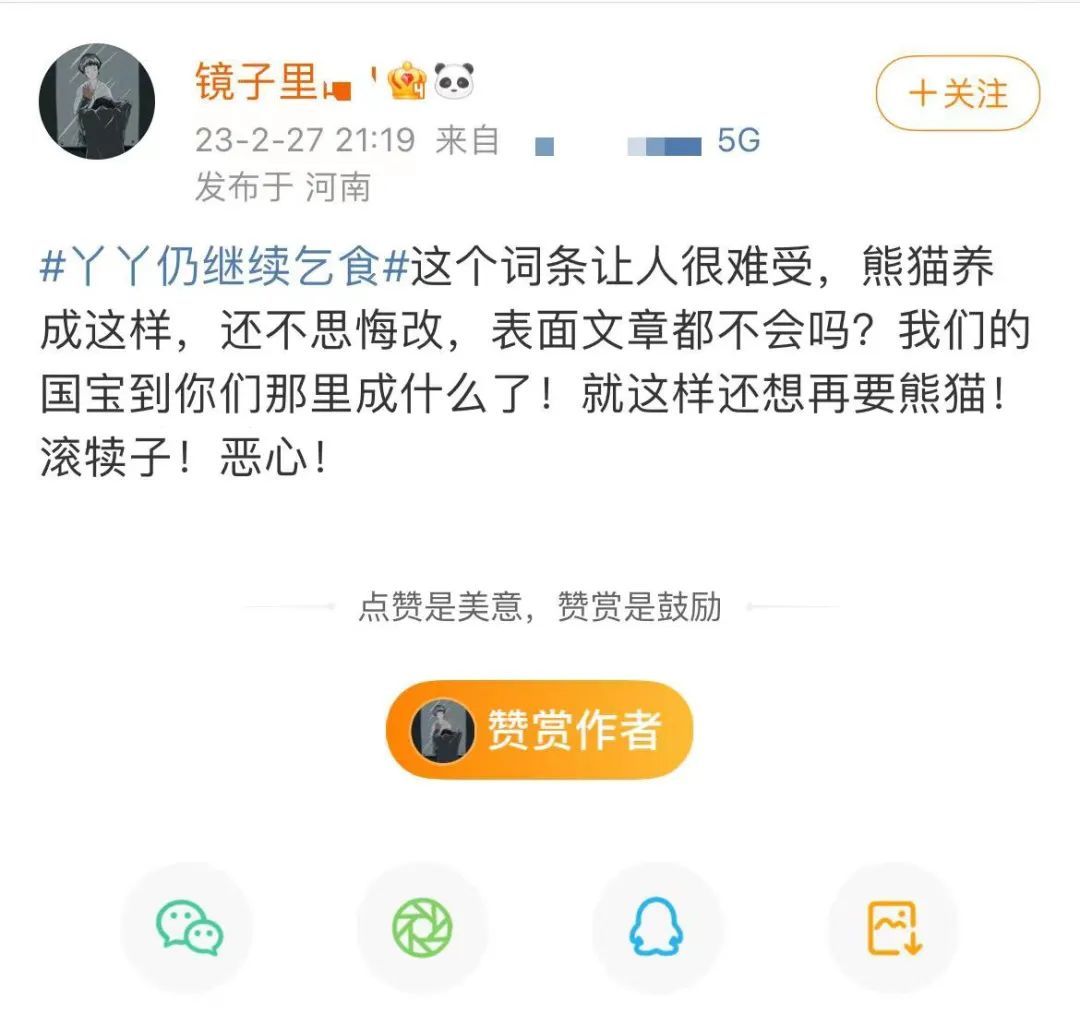Share post to QQ
This screenshot has height=1027, width=1080.
tap(657, 928)
